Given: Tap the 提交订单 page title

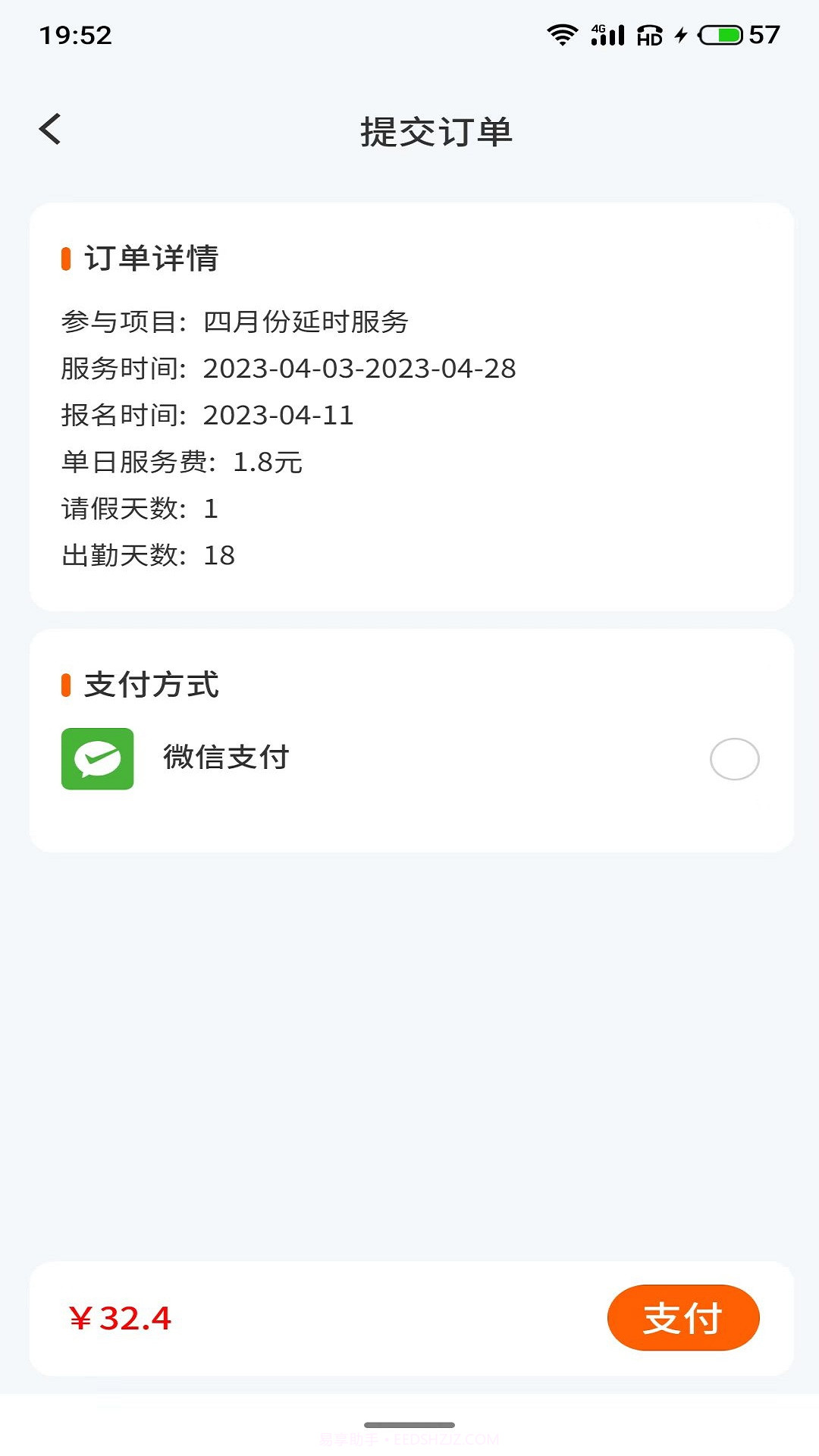Looking at the screenshot, I should [x=437, y=130].
